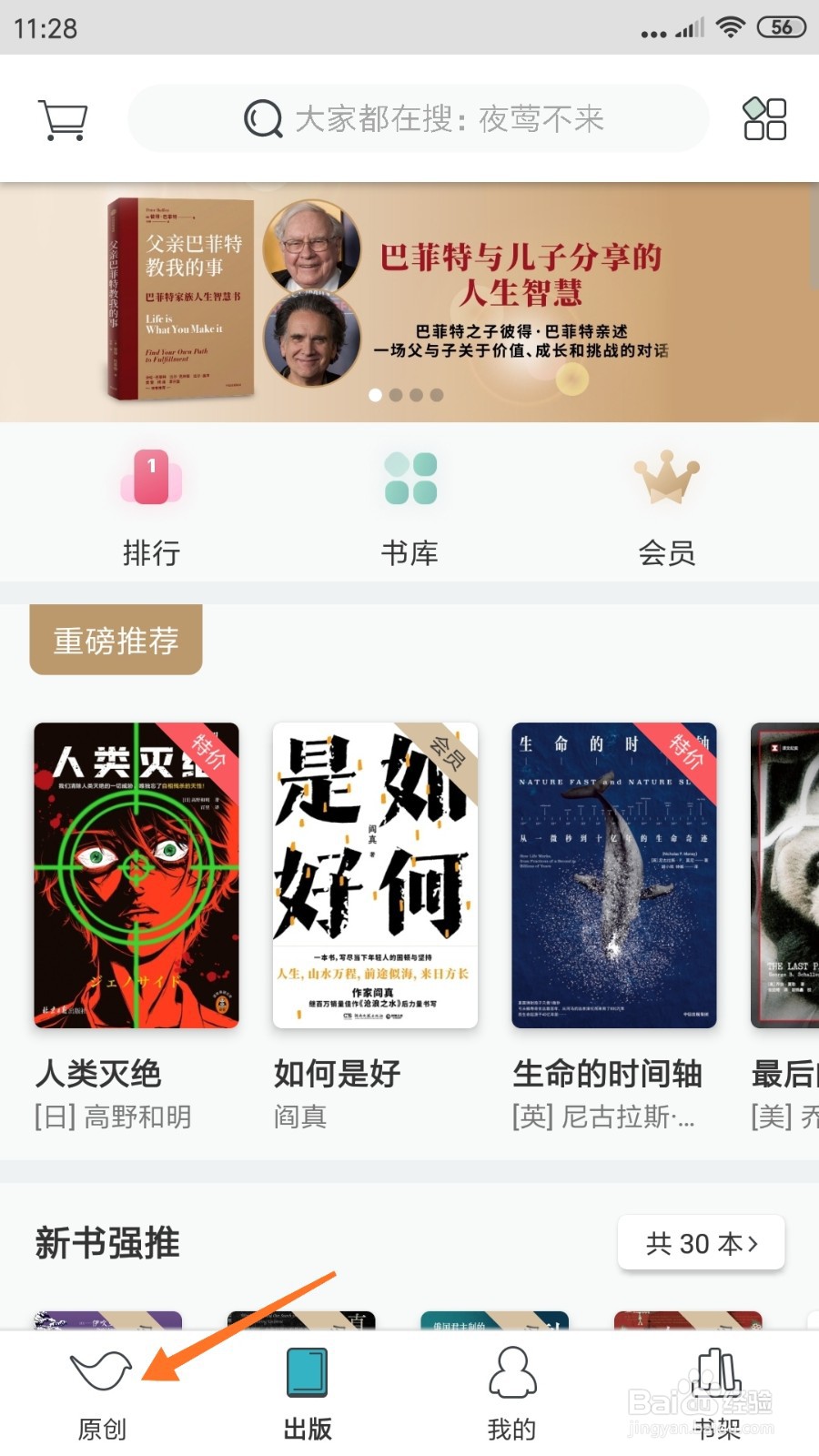Select the second carousel indicator dot
The image size is (819, 1456).
point(397,395)
